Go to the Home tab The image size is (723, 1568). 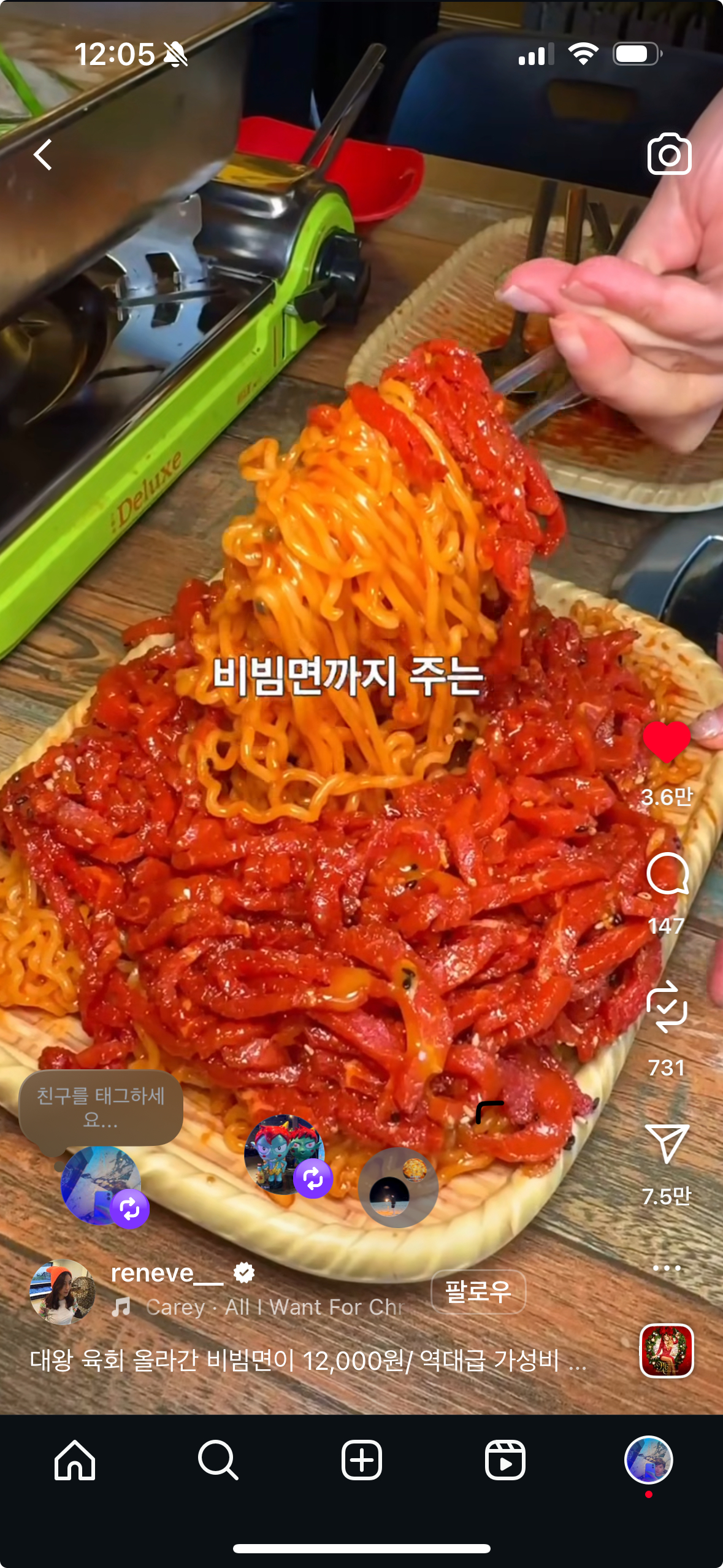[x=75, y=1460]
